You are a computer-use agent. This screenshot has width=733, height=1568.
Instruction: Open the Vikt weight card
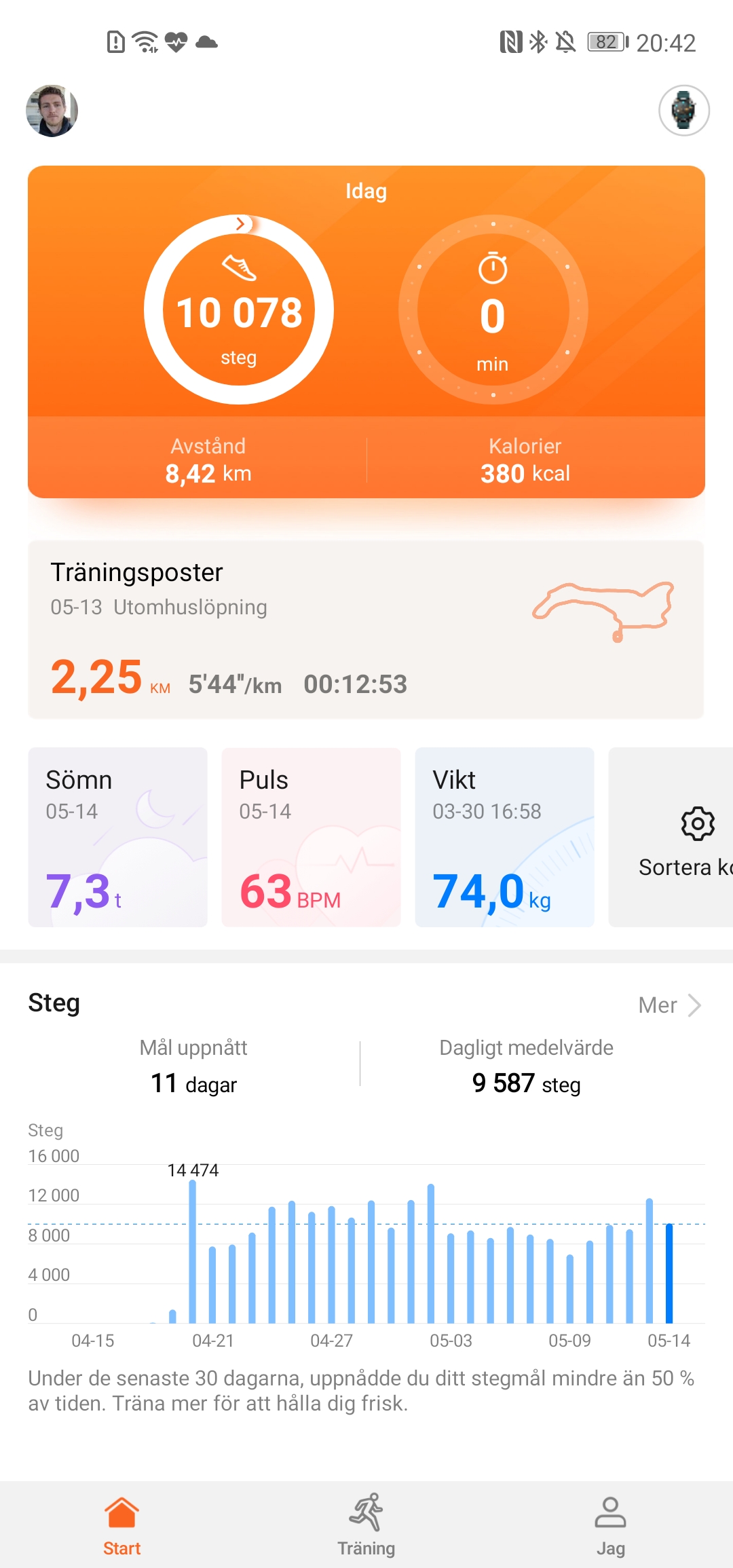click(x=504, y=837)
